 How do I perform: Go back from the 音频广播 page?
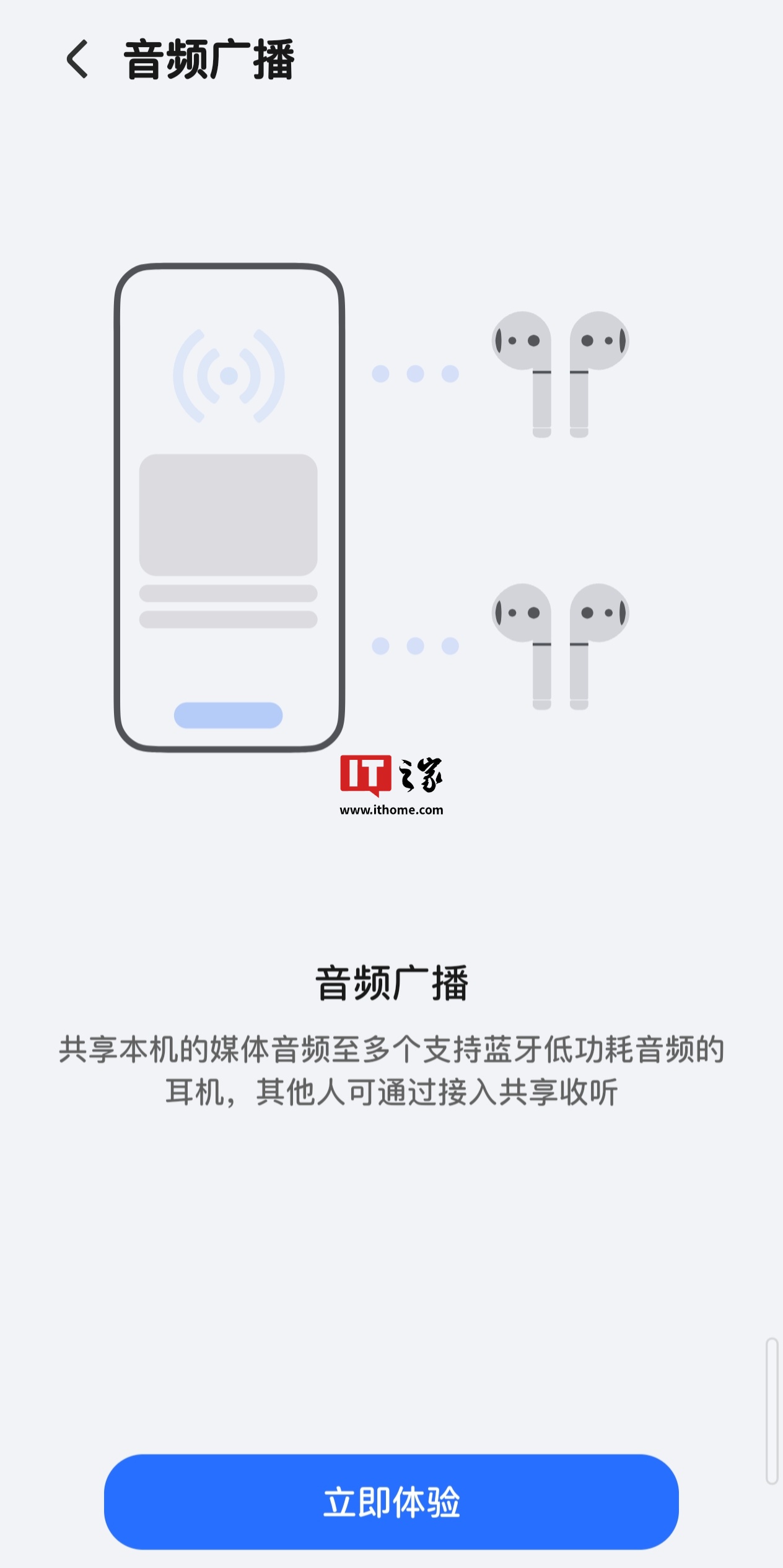pyautogui.click(x=77, y=59)
